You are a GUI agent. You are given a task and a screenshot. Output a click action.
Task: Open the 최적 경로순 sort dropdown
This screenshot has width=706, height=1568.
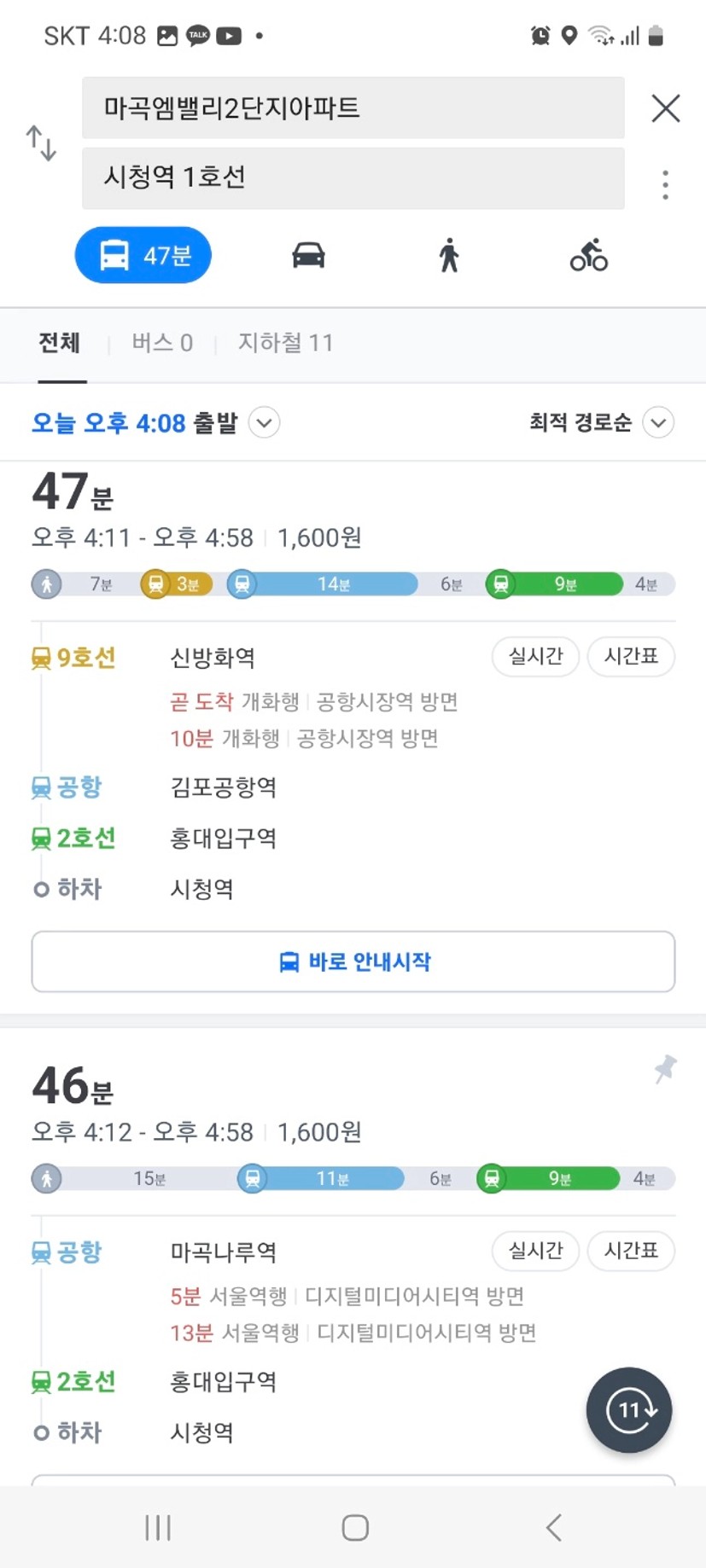(601, 422)
